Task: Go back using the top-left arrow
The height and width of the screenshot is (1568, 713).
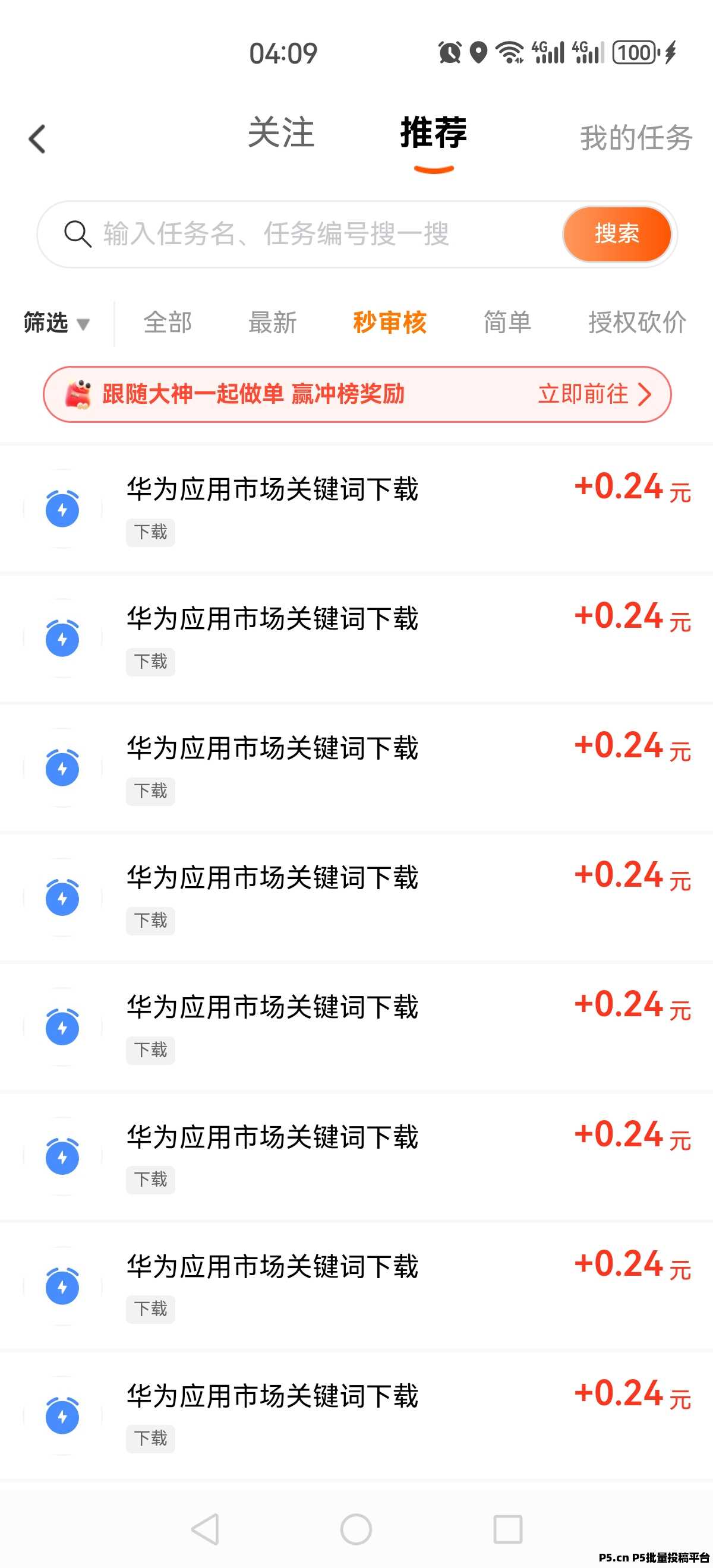Action: pyautogui.click(x=37, y=140)
